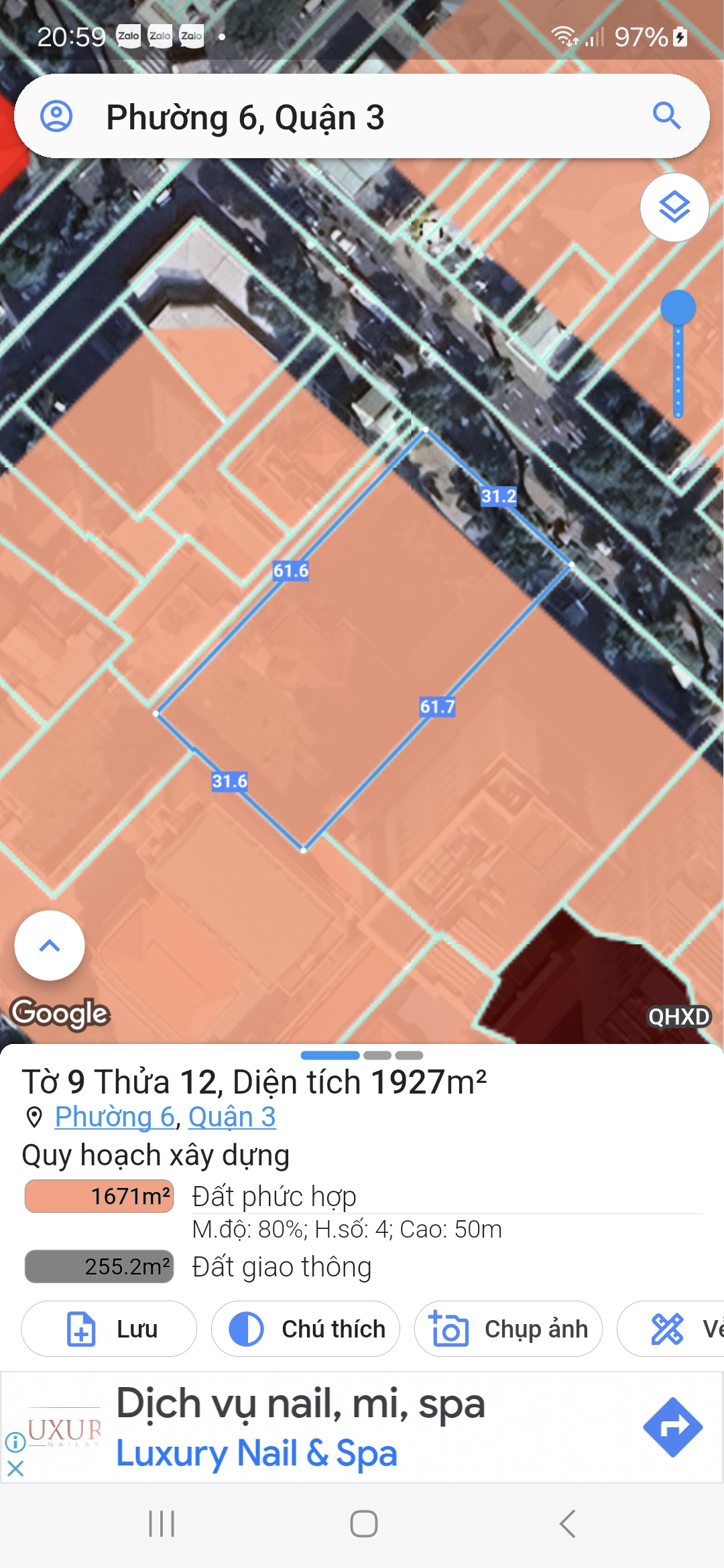
Task: Open the ad info icon
Action: coord(15,1441)
